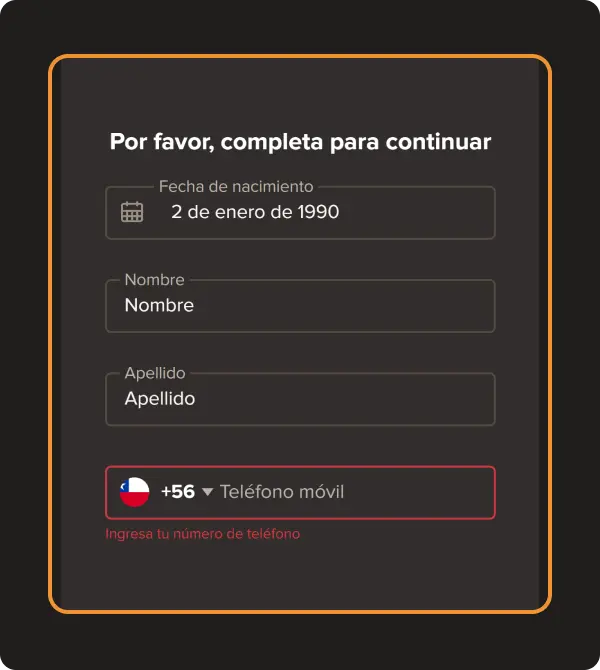Tap the Teléfono móvil number field
The width and height of the screenshot is (600, 670).
(350, 492)
